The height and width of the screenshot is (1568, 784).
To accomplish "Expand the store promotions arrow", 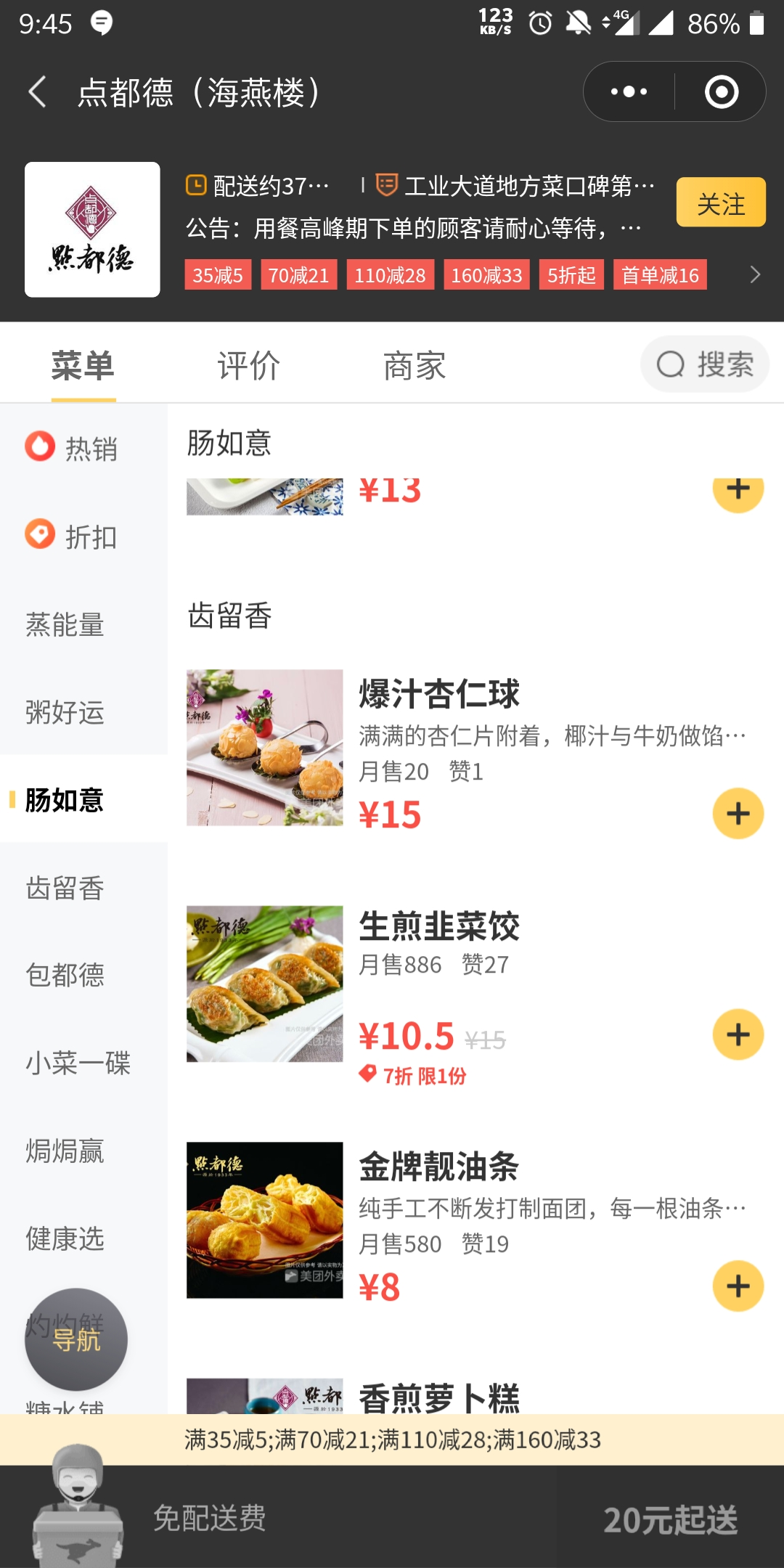I will coord(755,275).
